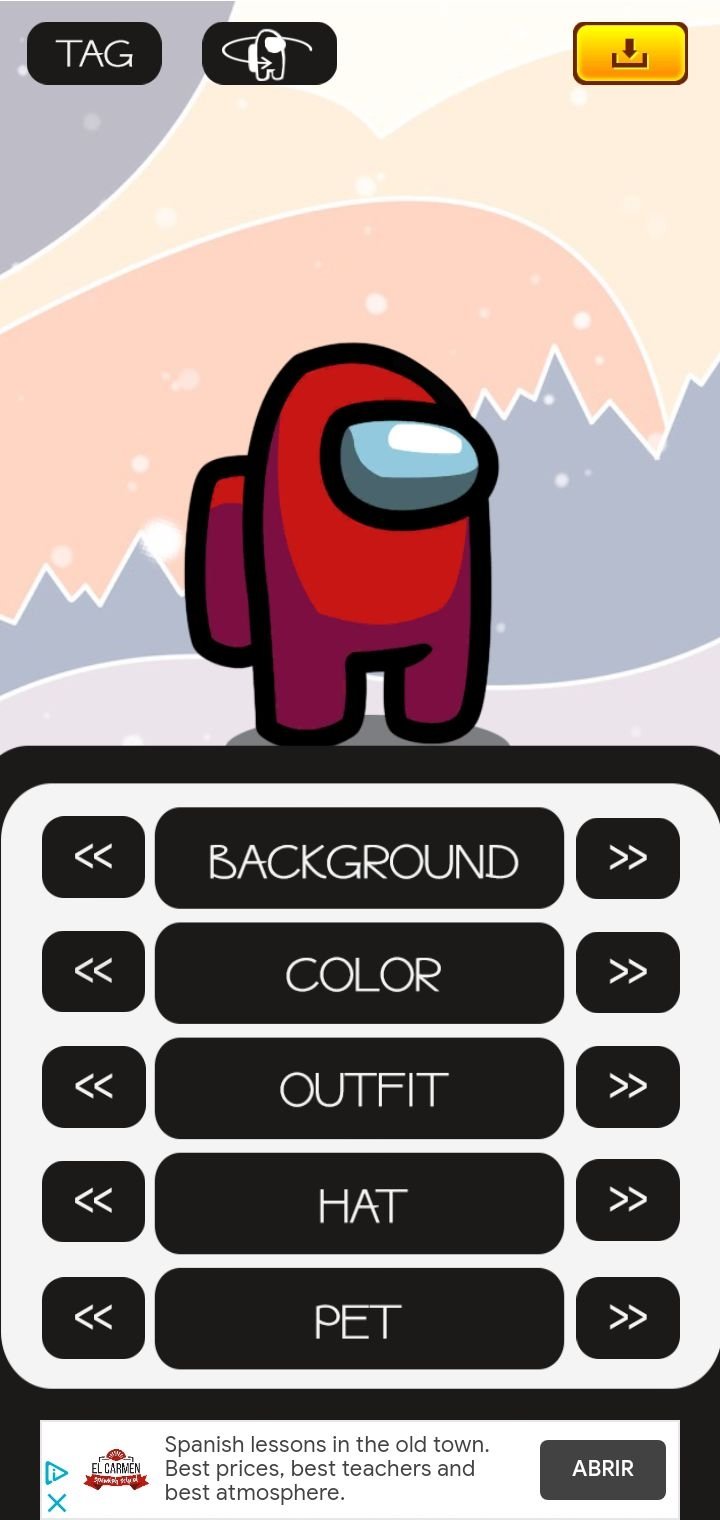Tap the COLOR button
Image resolution: width=720 pixels, height=1520 pixels.
(x=360, y=973)
